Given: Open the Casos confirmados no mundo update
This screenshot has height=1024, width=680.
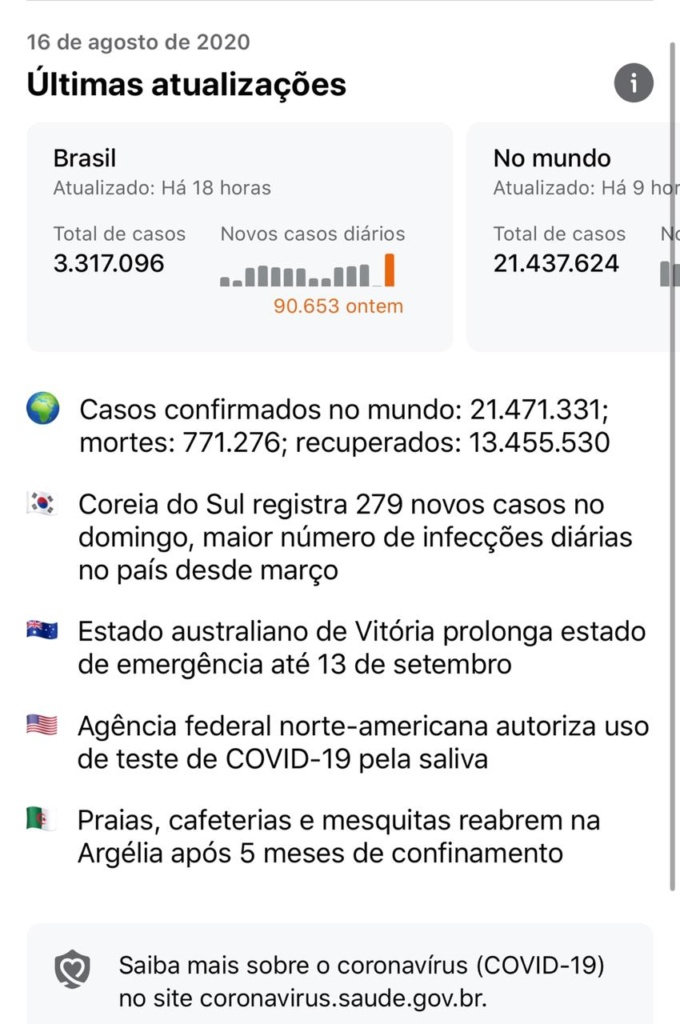Looking at the screenshot, I should click(x=345, y=426).
